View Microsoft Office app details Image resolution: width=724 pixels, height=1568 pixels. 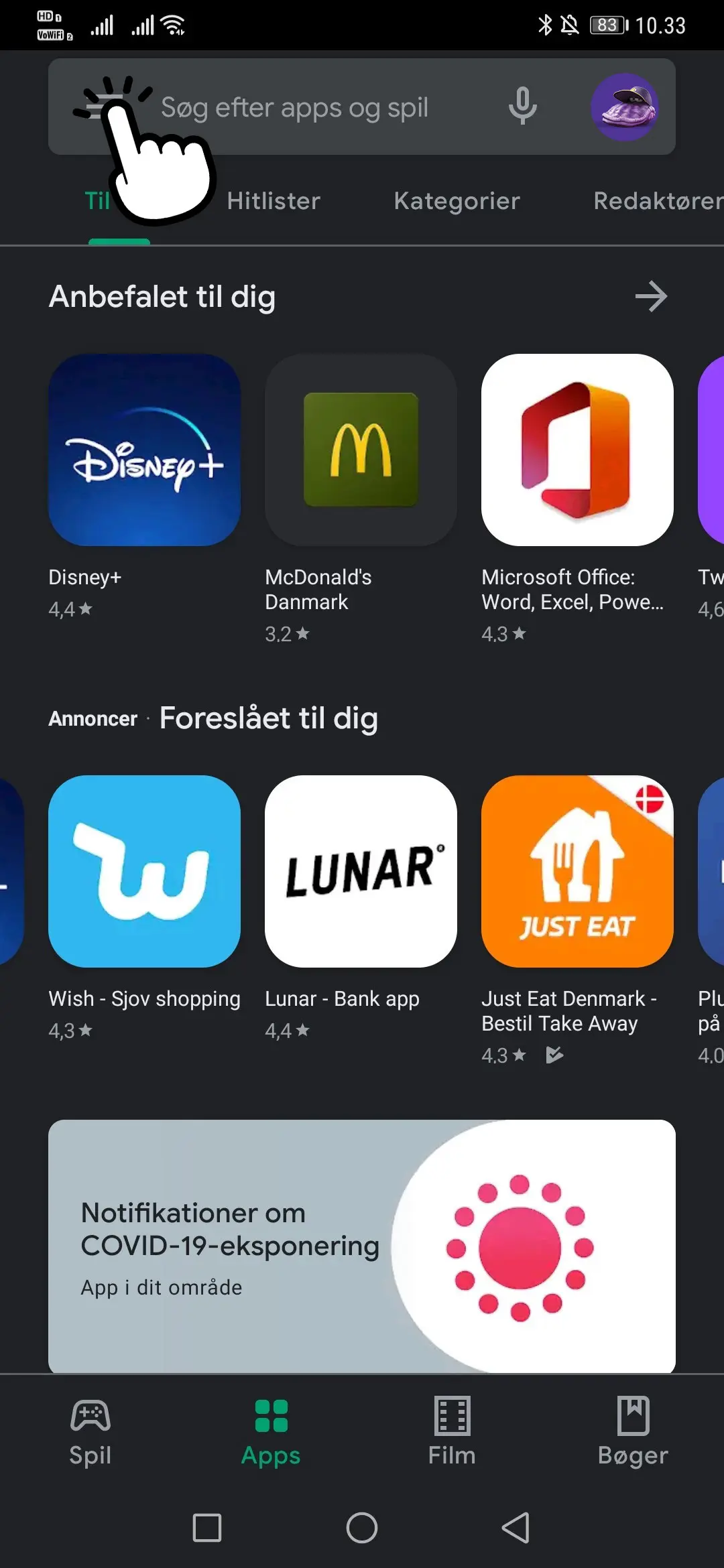coord(577,450)
